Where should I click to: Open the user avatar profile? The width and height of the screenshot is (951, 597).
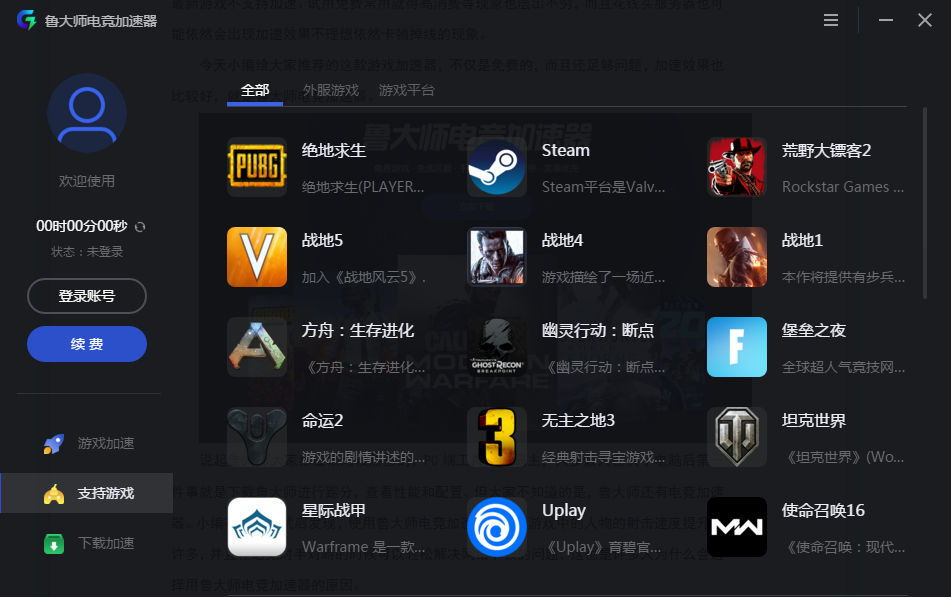pos(87,113)
